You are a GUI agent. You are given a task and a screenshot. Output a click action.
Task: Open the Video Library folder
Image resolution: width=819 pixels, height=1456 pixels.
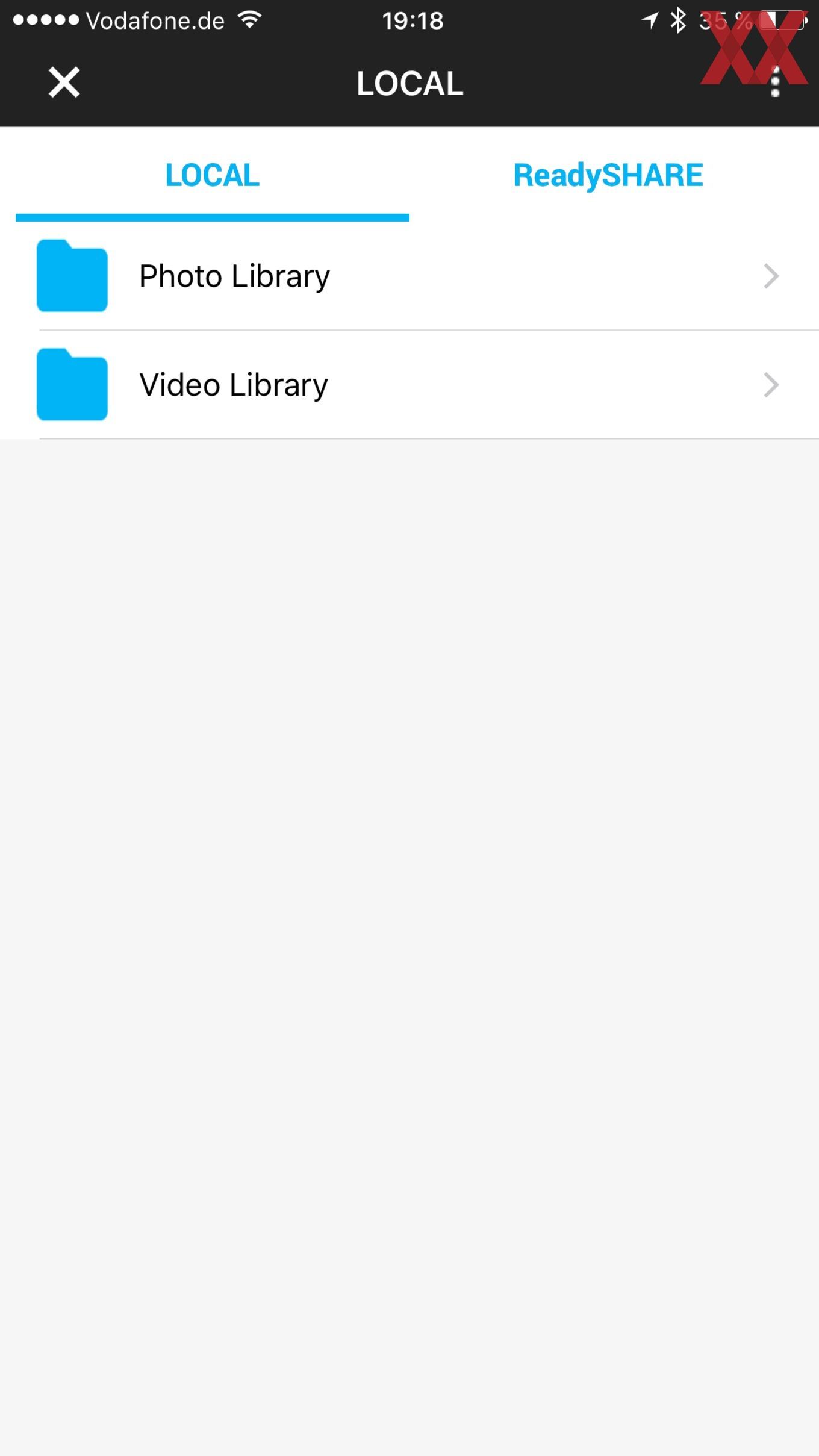click(409, 385)
